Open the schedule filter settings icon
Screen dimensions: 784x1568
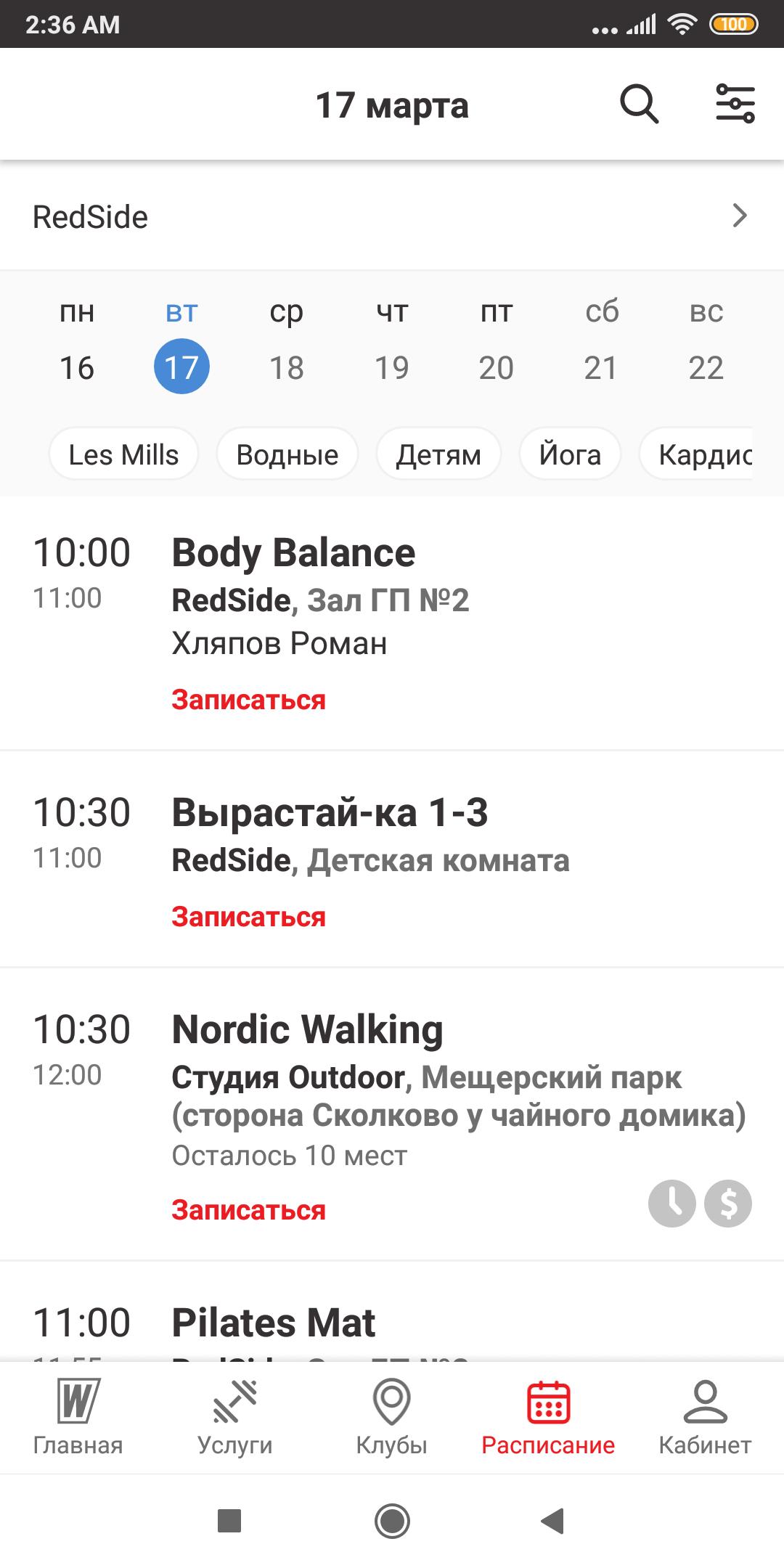tap(735, 104)
